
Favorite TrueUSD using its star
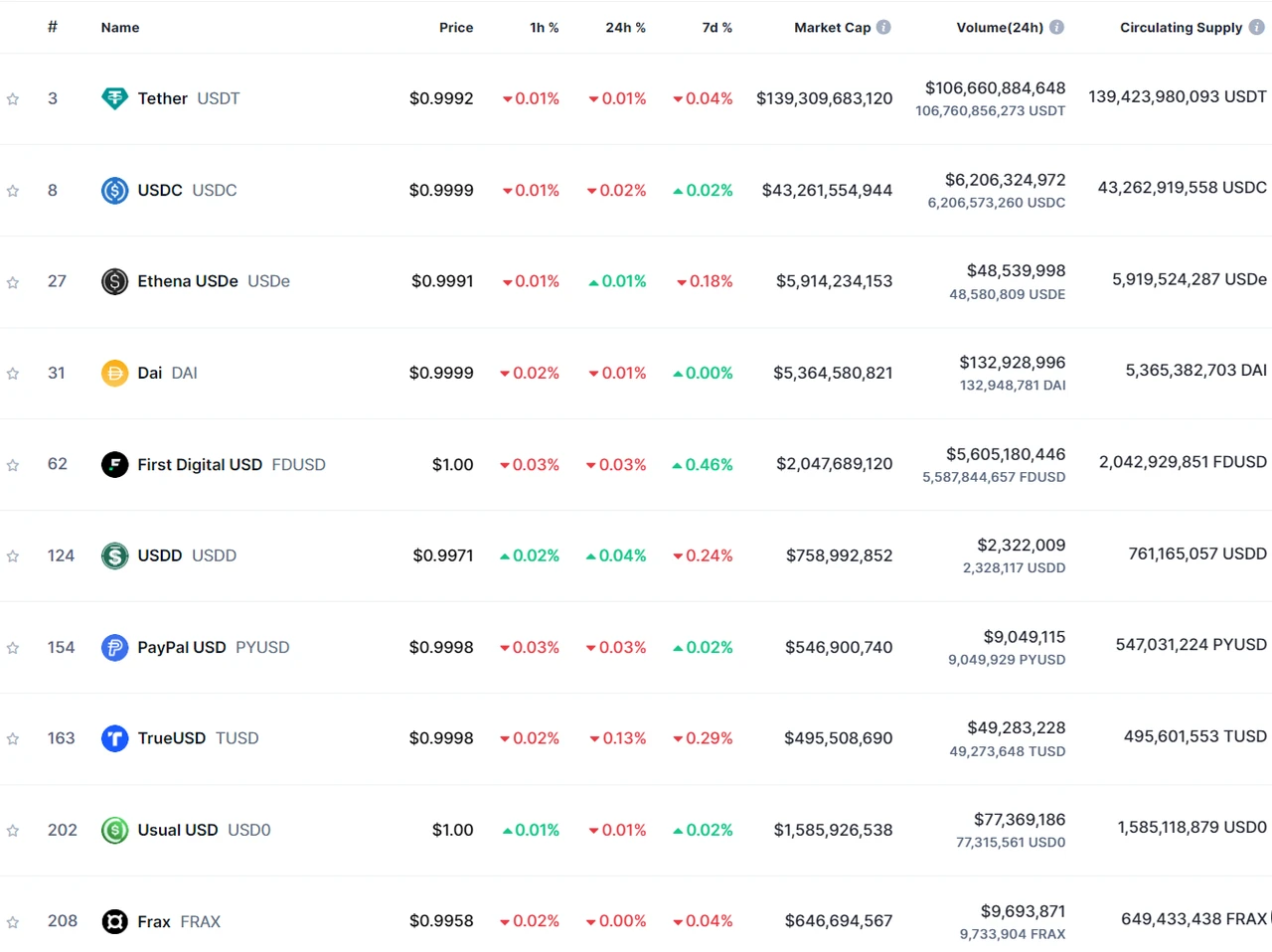point(13,739)
